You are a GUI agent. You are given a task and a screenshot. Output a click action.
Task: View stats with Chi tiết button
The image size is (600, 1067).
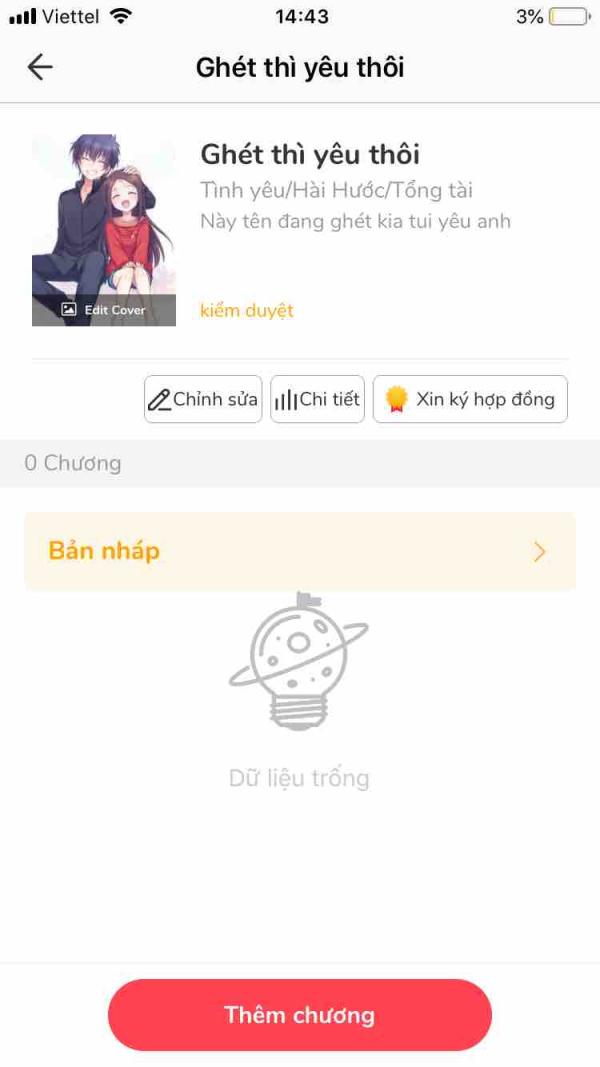[317, 400]
